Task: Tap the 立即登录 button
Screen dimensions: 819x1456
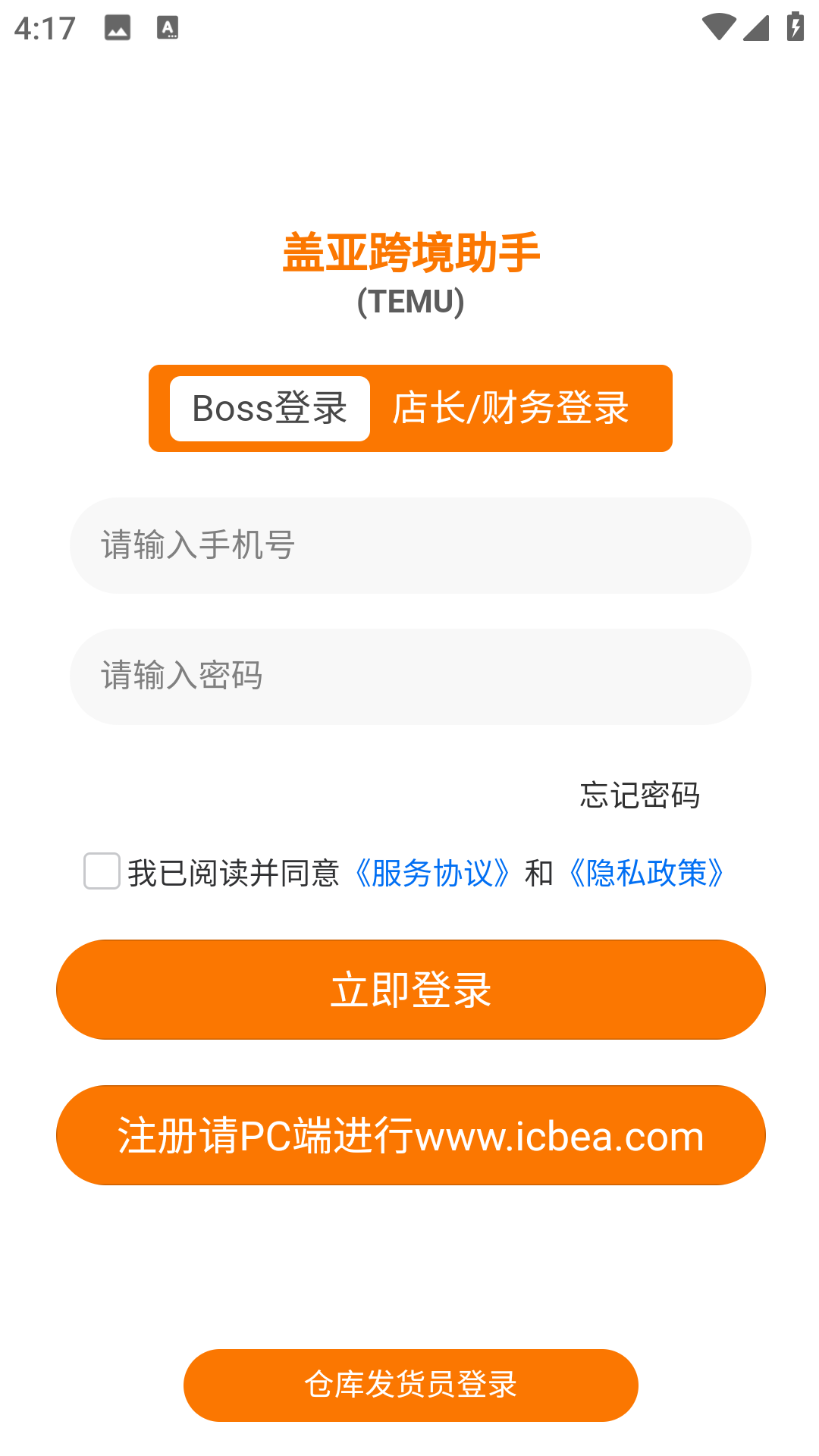Action: [410, 990]
